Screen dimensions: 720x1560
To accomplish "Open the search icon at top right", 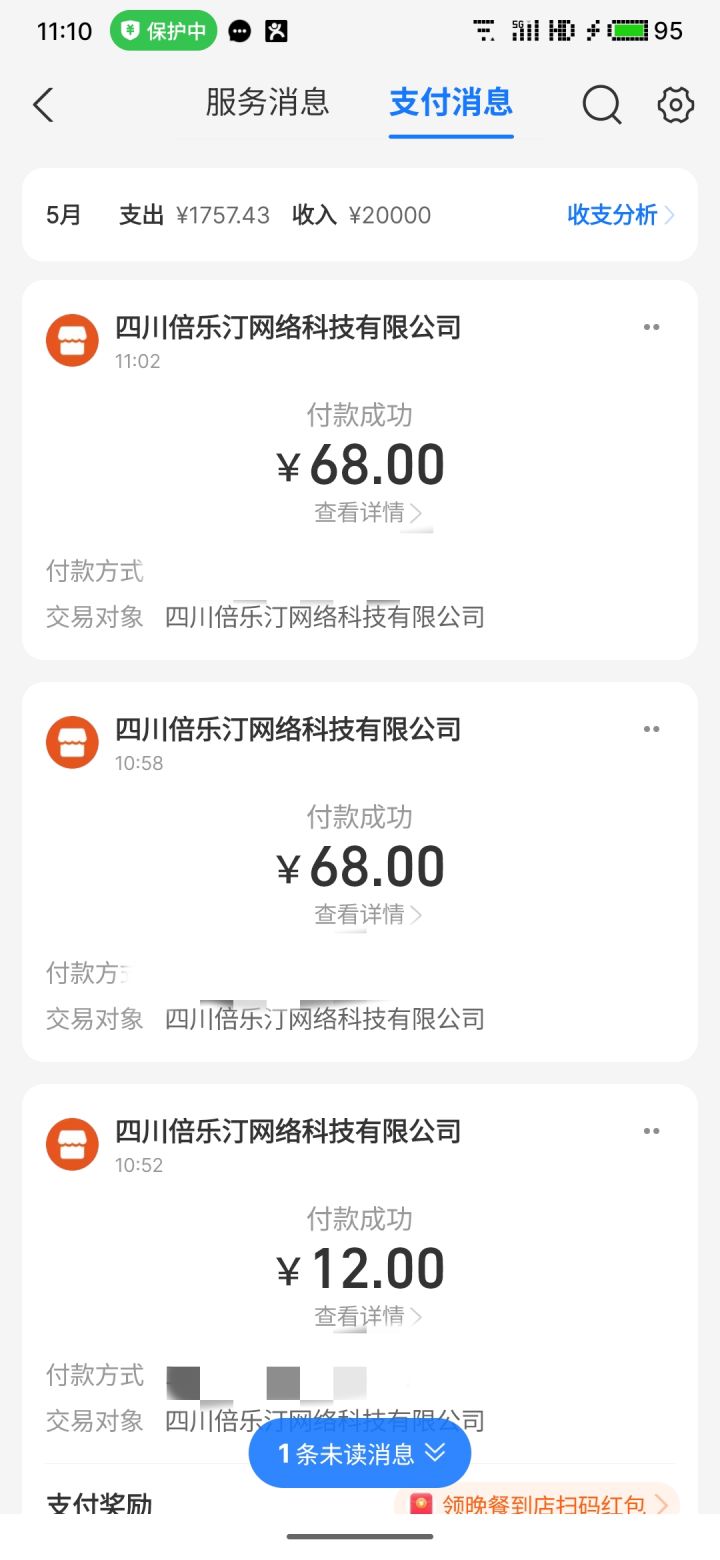I will click(601, 104).
